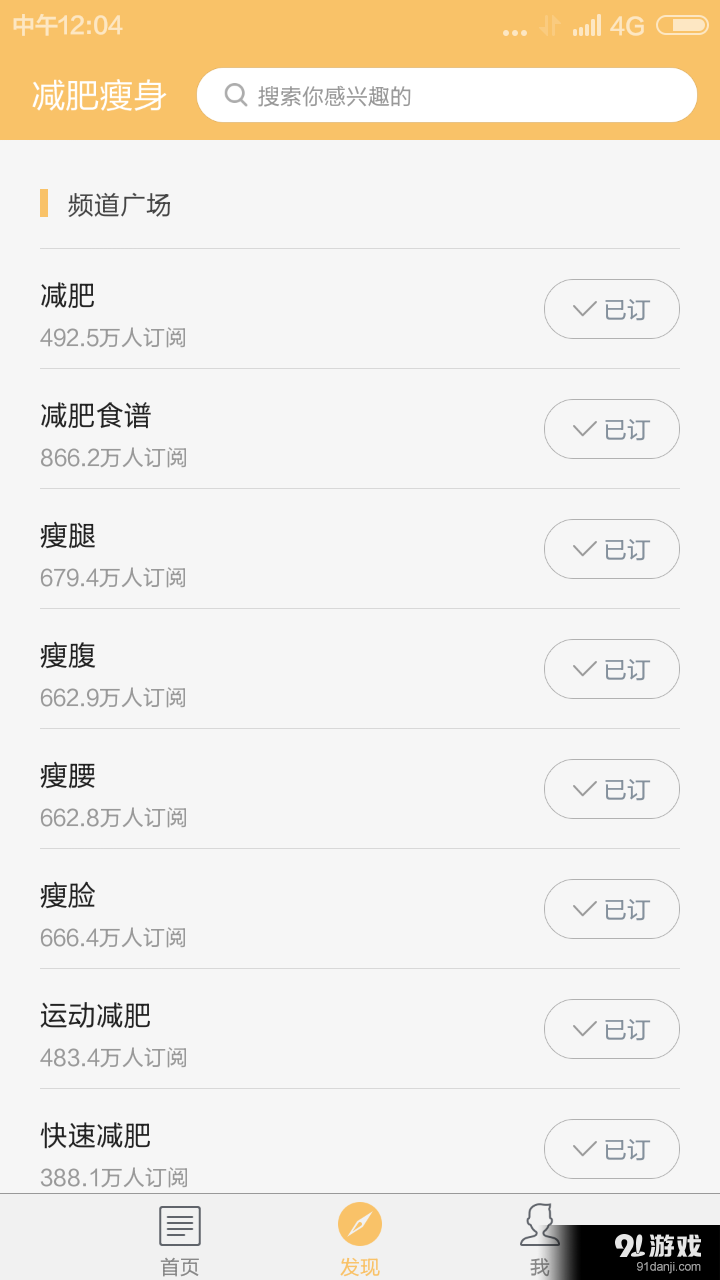Tap the 首页 home icon
The image size is (720, 1280).
pos(179,1224)
